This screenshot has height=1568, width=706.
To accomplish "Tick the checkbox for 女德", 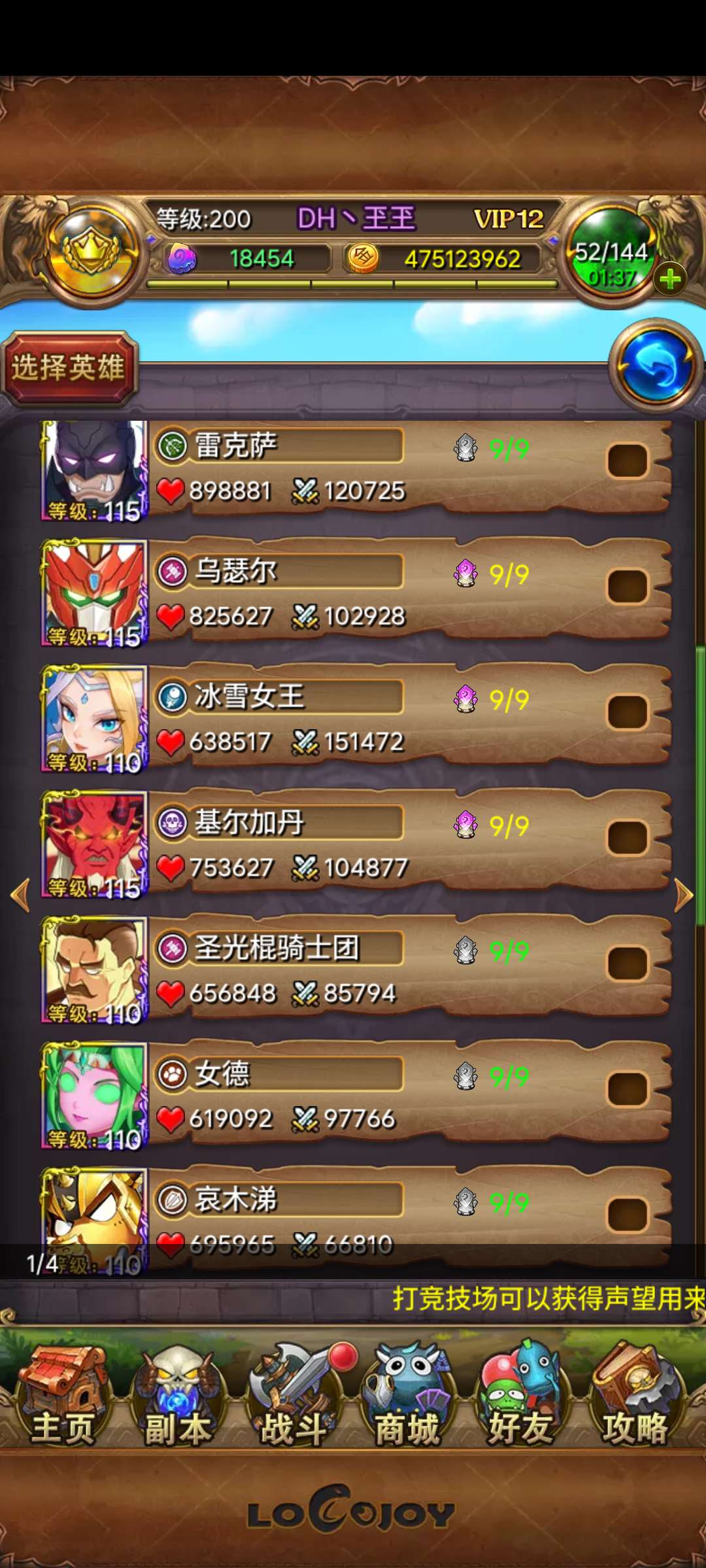I will pos(627,1089).
